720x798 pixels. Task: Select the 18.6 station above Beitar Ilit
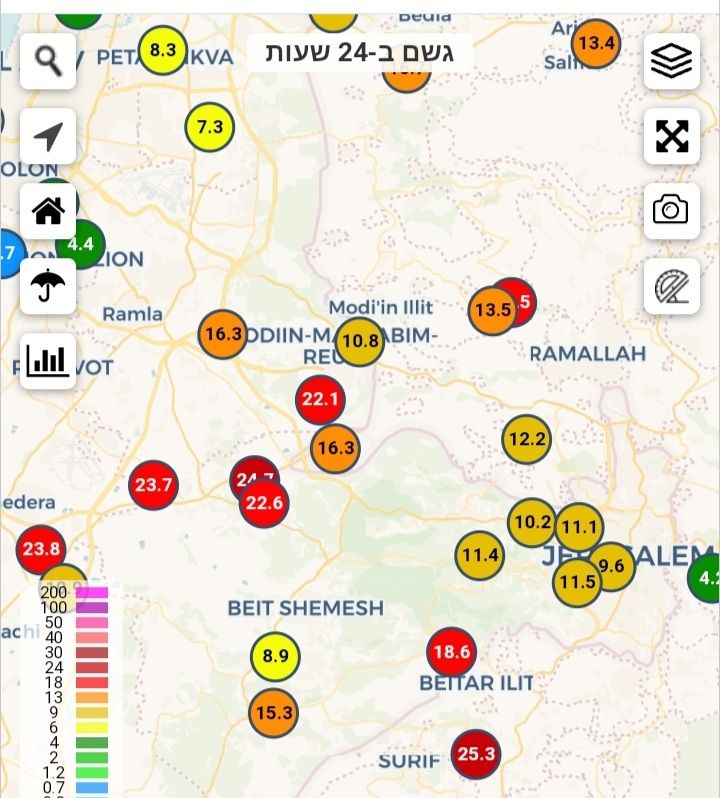click(451, 652)
